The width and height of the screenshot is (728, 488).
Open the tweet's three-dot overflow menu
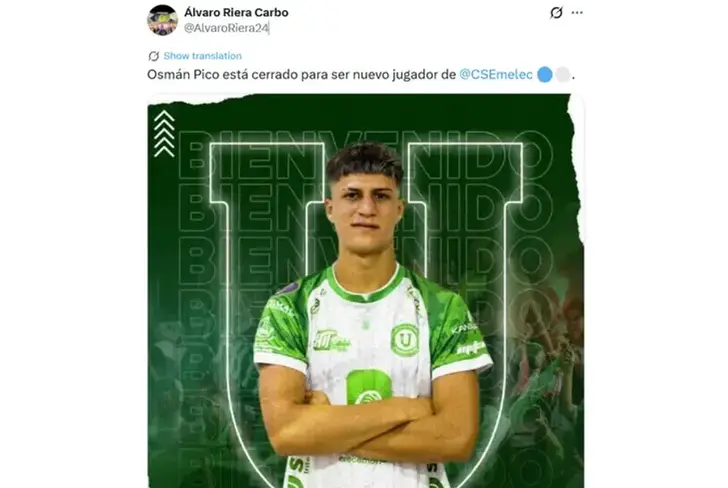point(577,13)
